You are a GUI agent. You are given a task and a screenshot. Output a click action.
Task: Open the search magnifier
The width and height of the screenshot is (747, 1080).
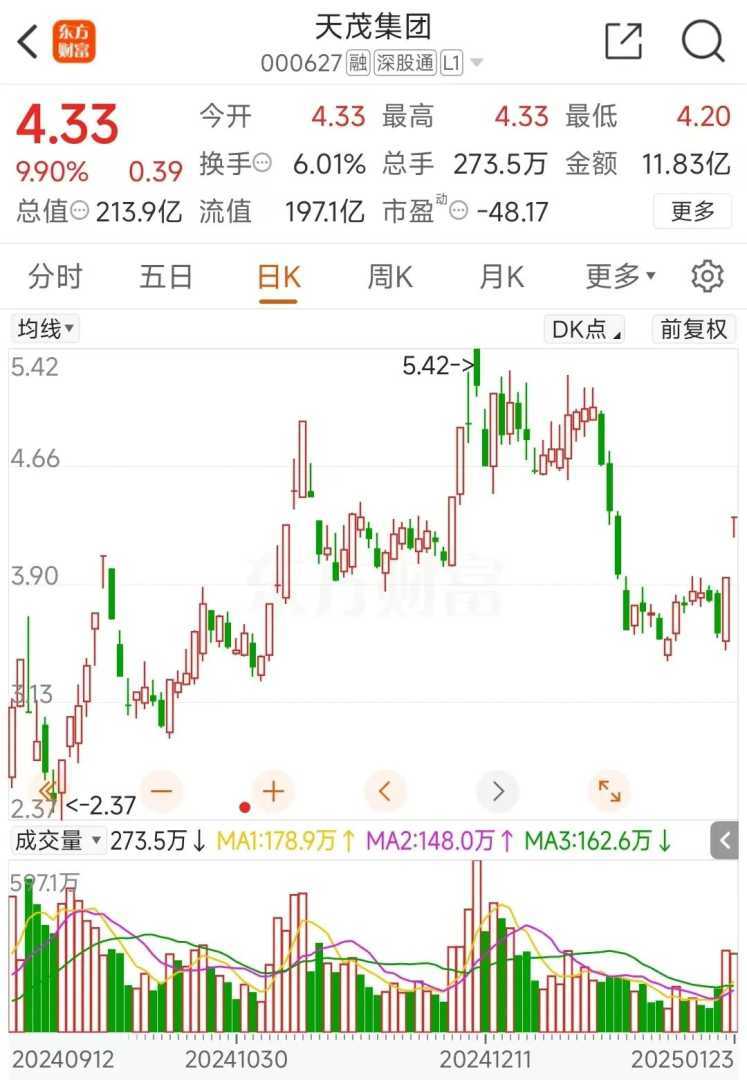pyautogui.click(x=702, y=42)
